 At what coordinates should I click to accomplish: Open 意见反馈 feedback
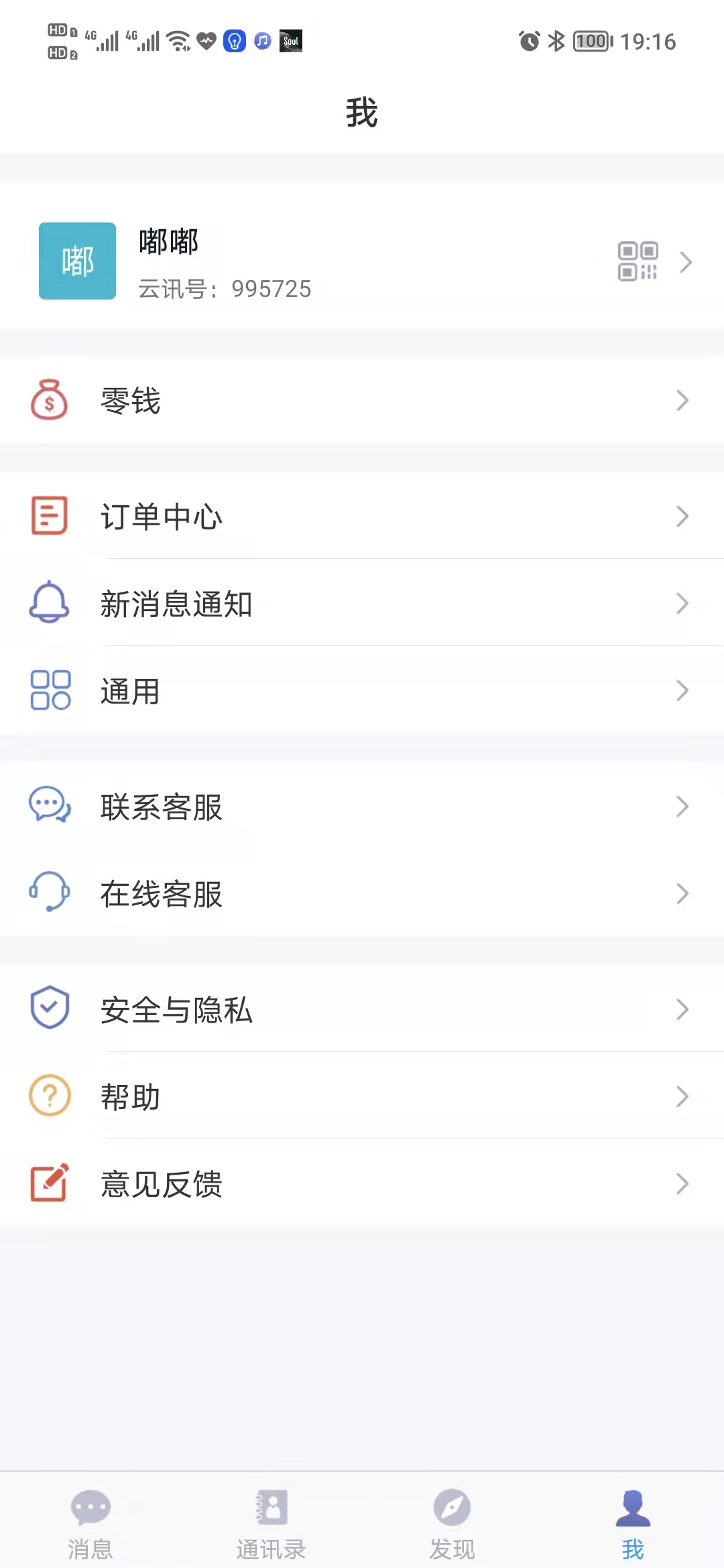coord(362,1183)
